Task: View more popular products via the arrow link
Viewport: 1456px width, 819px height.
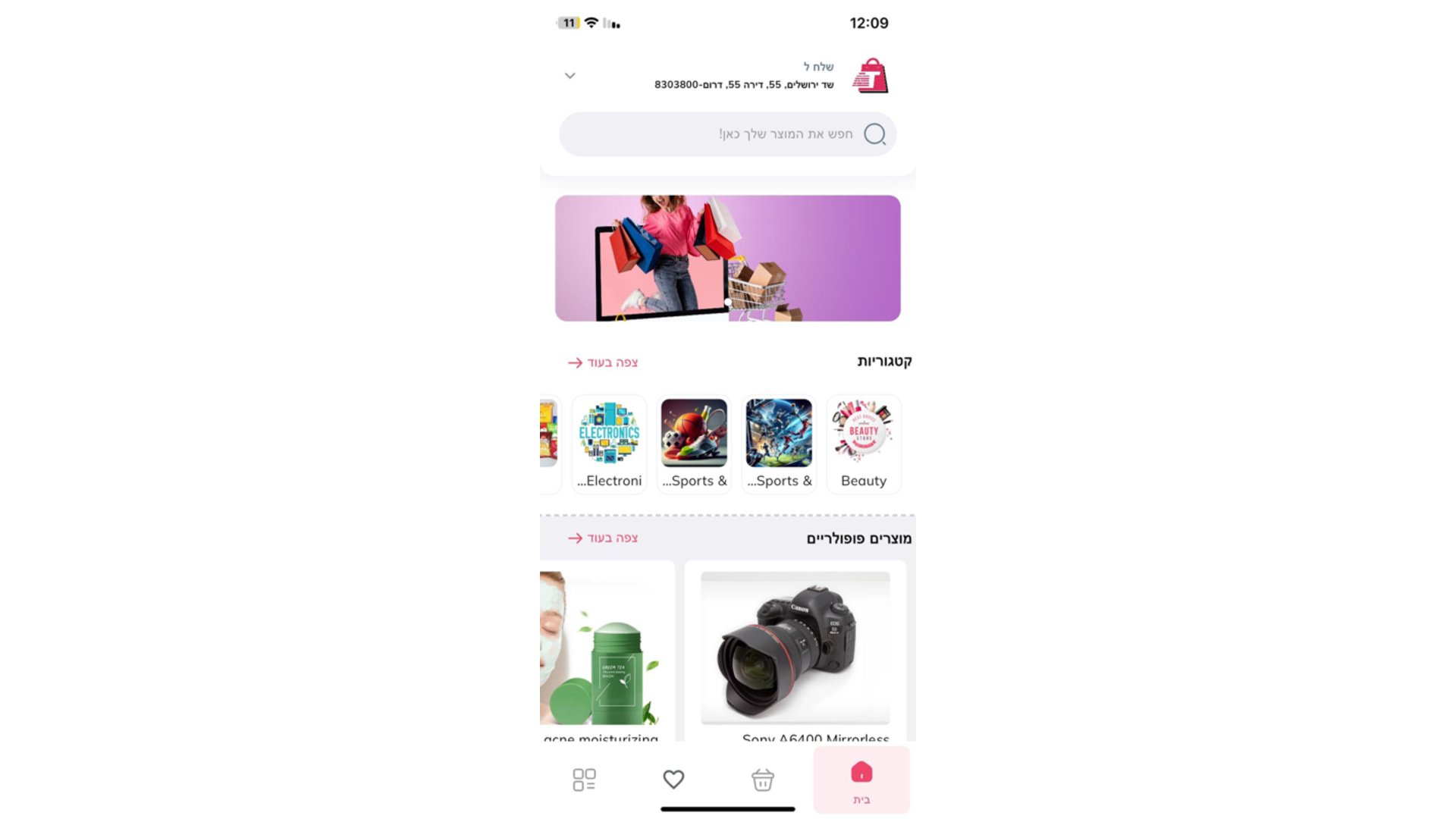Action: (x=603, y=538)
